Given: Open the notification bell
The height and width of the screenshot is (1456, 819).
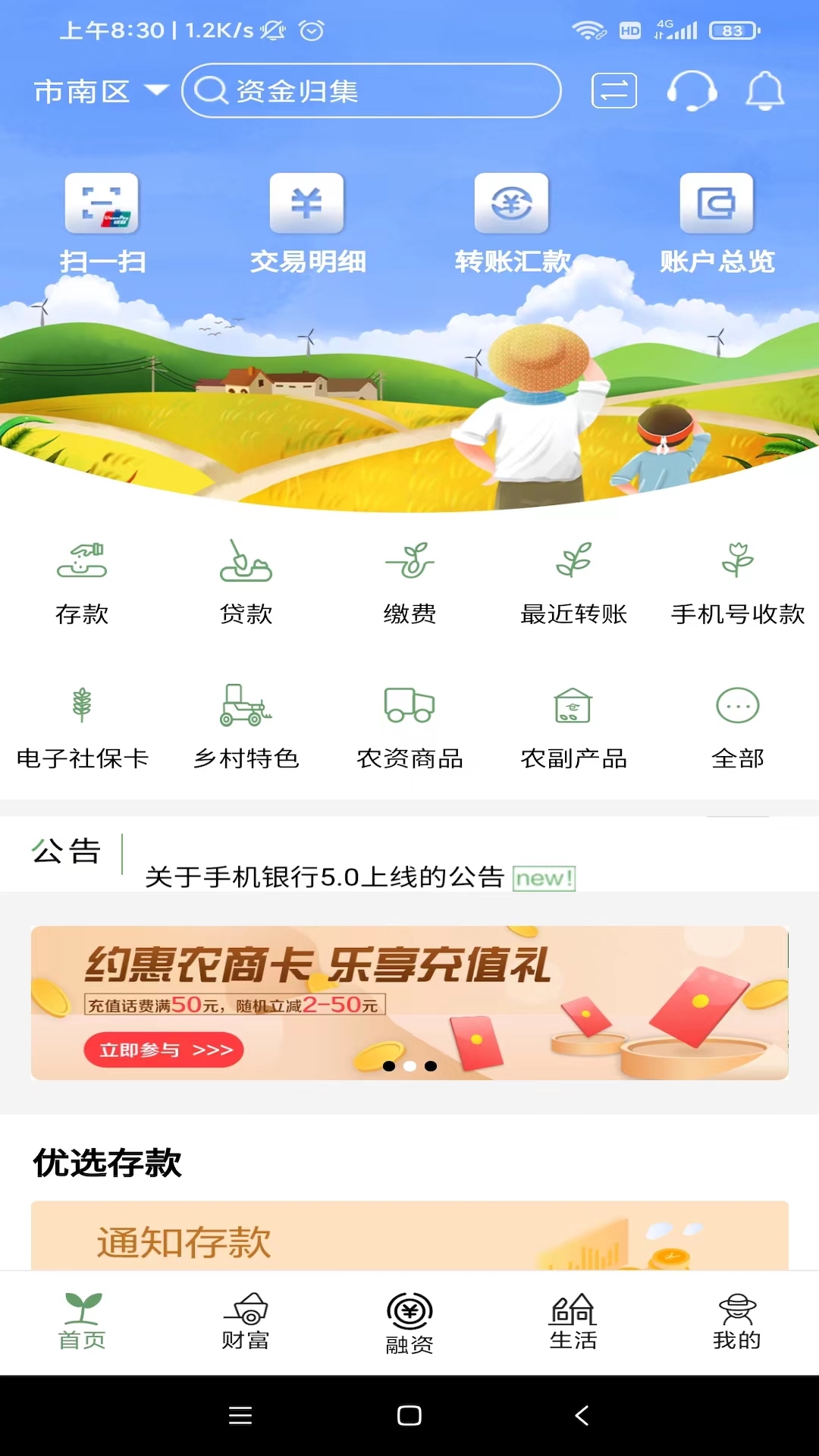Looking at the screenshot, I should pyautogui.click(x=765, y=91).
